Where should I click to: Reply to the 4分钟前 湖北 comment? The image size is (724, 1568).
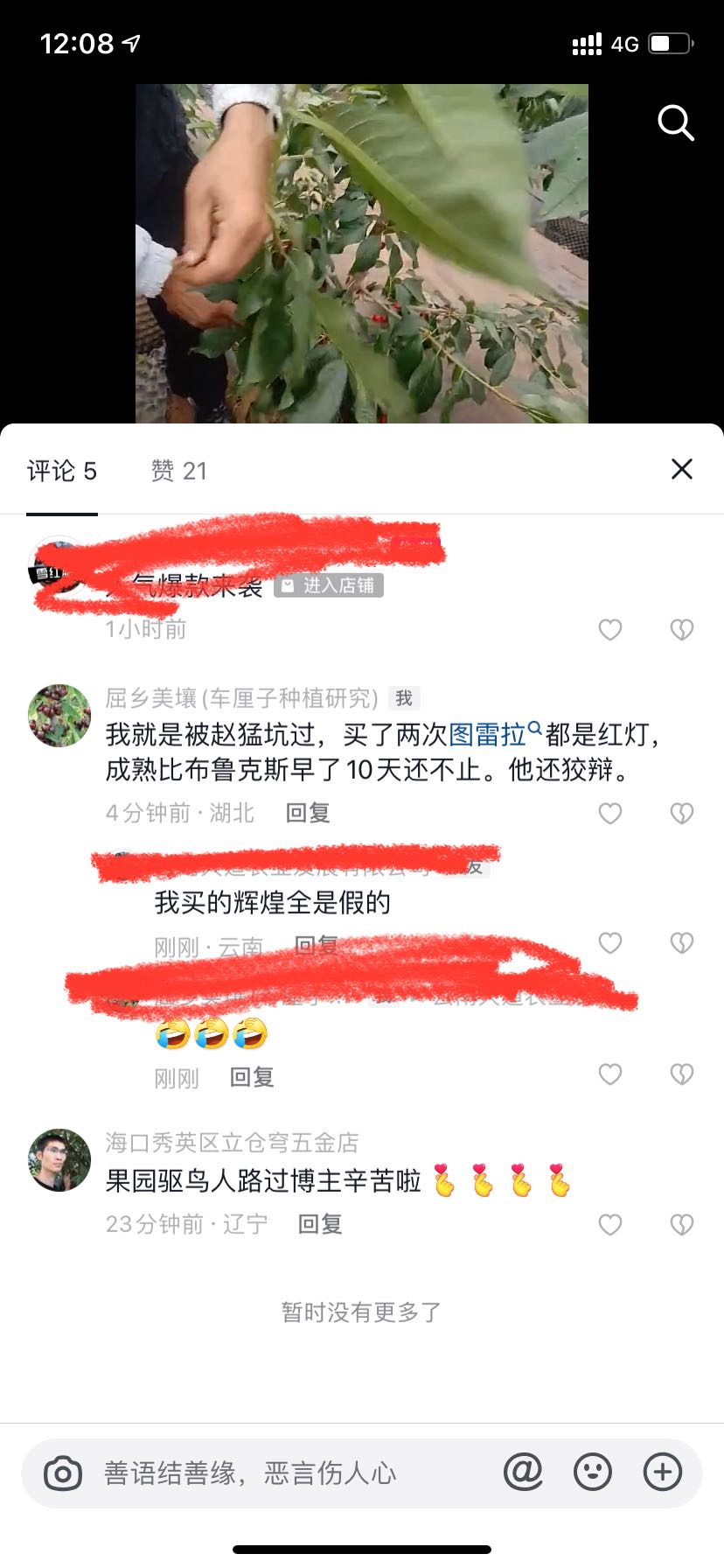coord(308,813)
